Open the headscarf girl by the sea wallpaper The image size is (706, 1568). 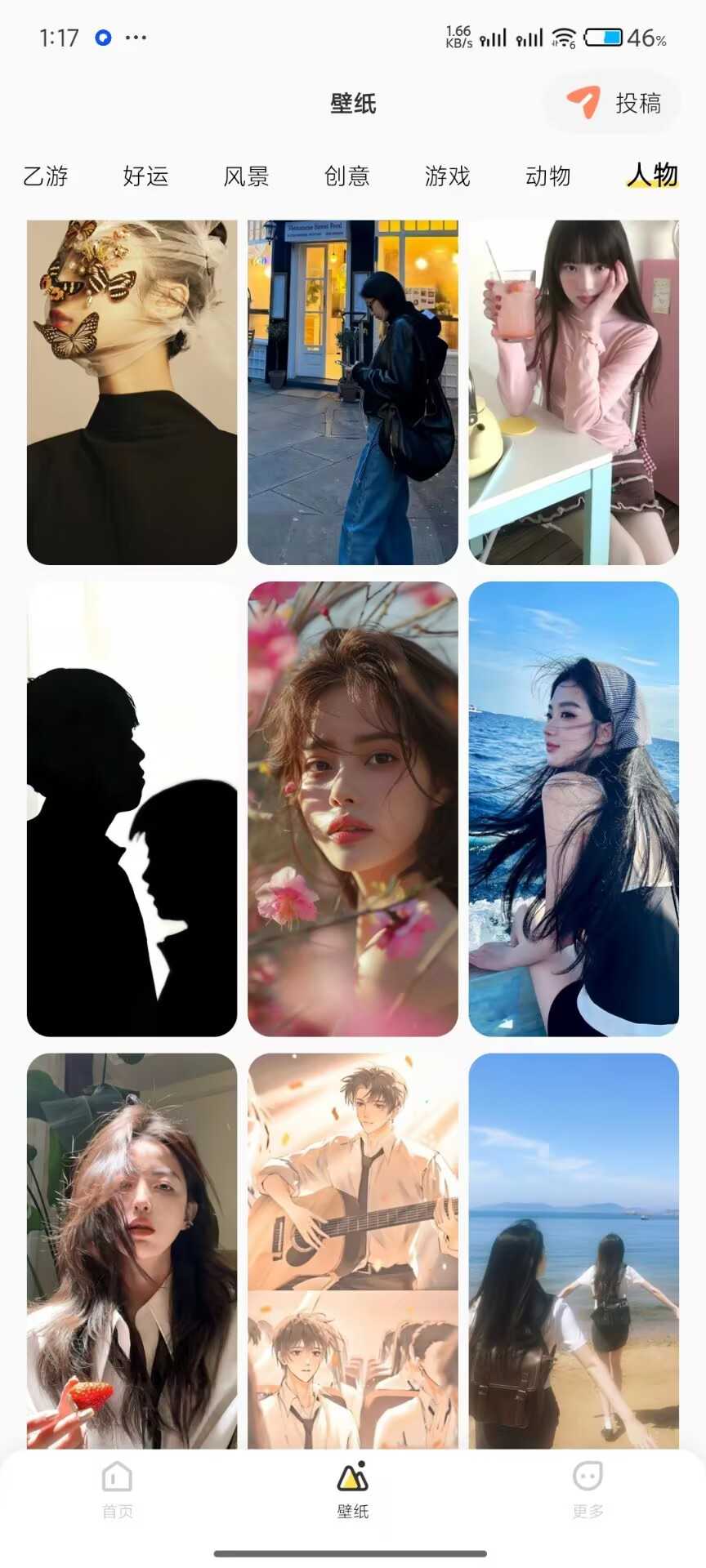574,808
